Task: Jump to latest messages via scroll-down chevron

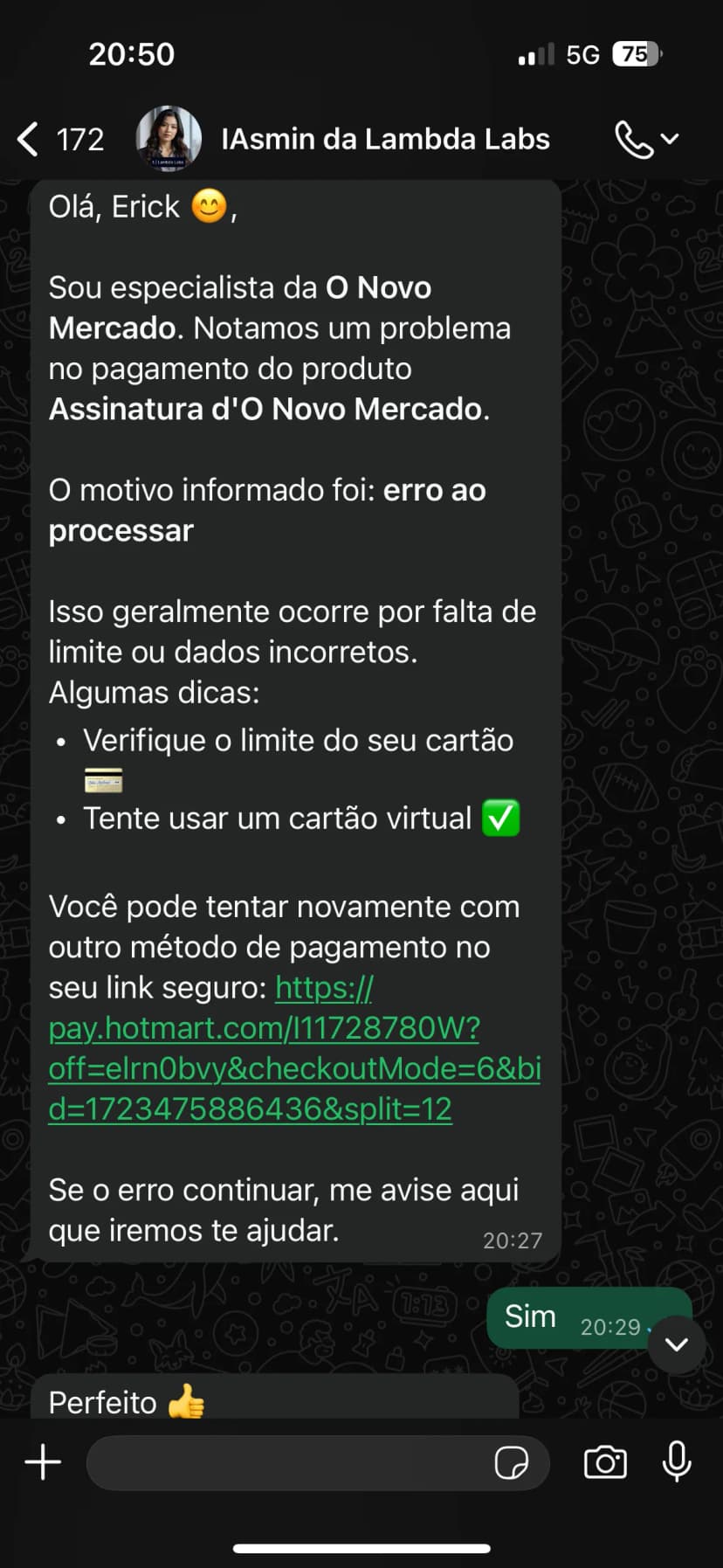Action: pyautogui.click(x=676, y=1345)
